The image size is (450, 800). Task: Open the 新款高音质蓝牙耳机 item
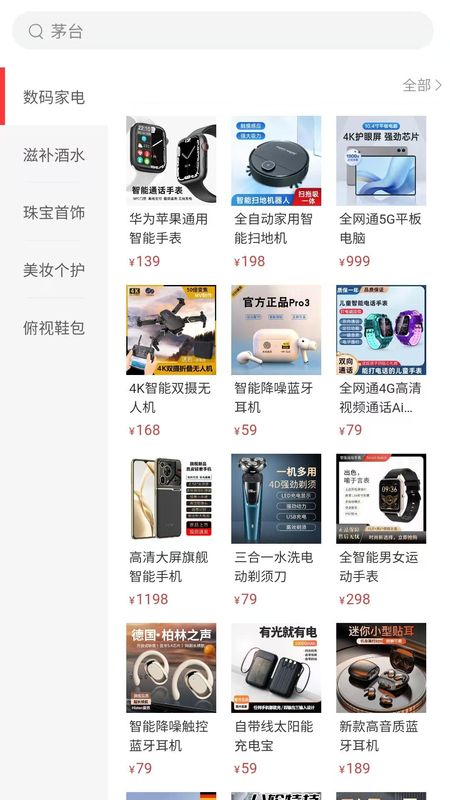point(381,700)
